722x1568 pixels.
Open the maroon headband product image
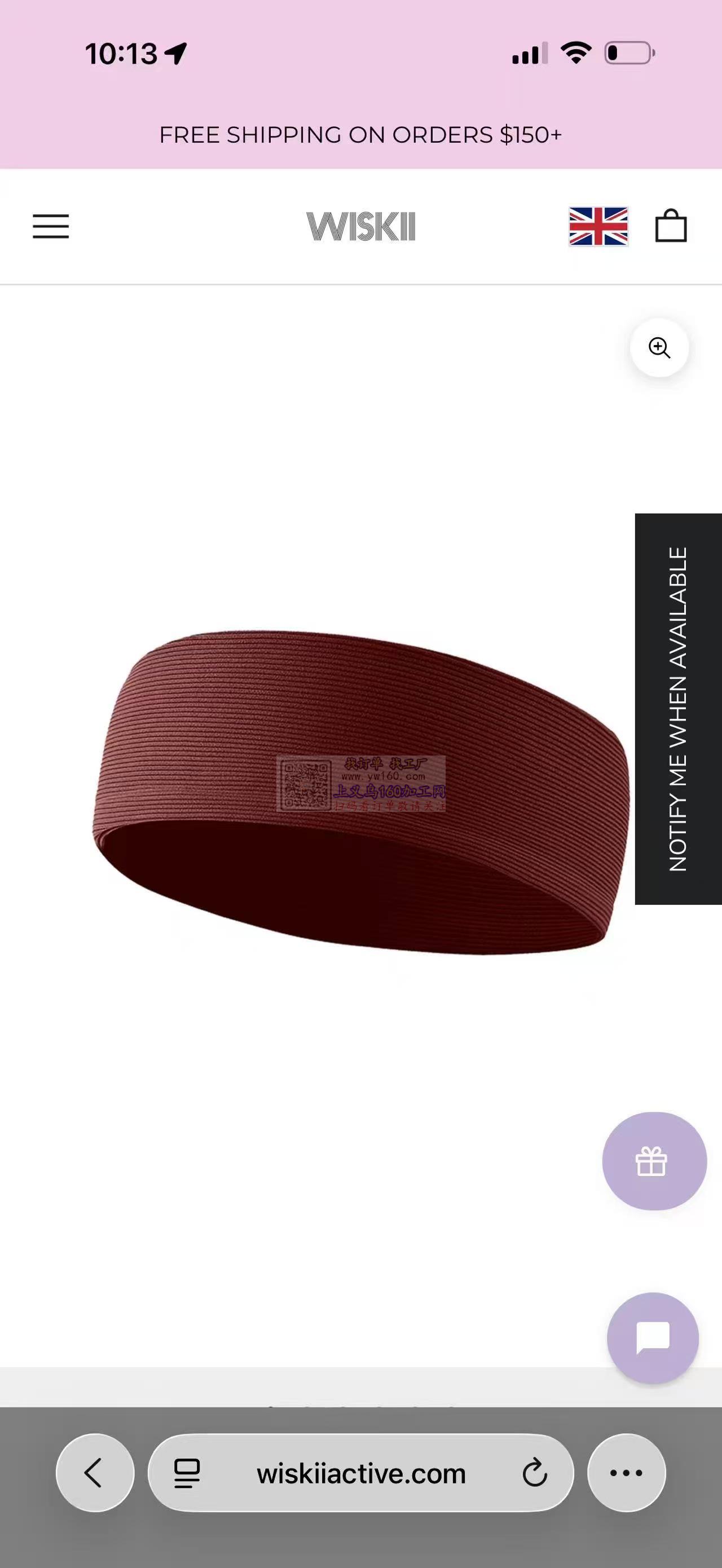click(361, 791)
